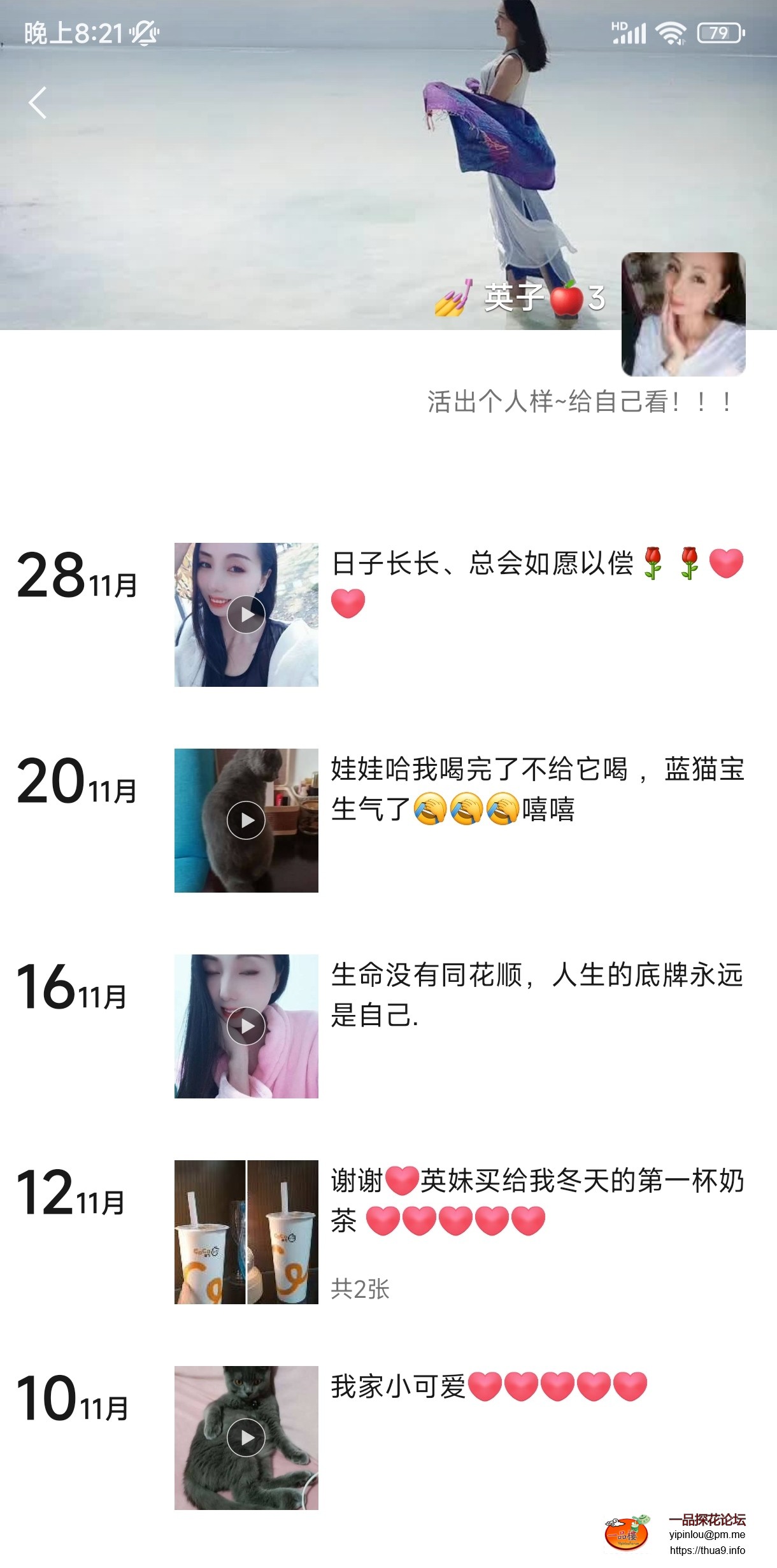Go back using the top-left arrow
Screen dimensions: 777x1568
(x=38, y=103)
